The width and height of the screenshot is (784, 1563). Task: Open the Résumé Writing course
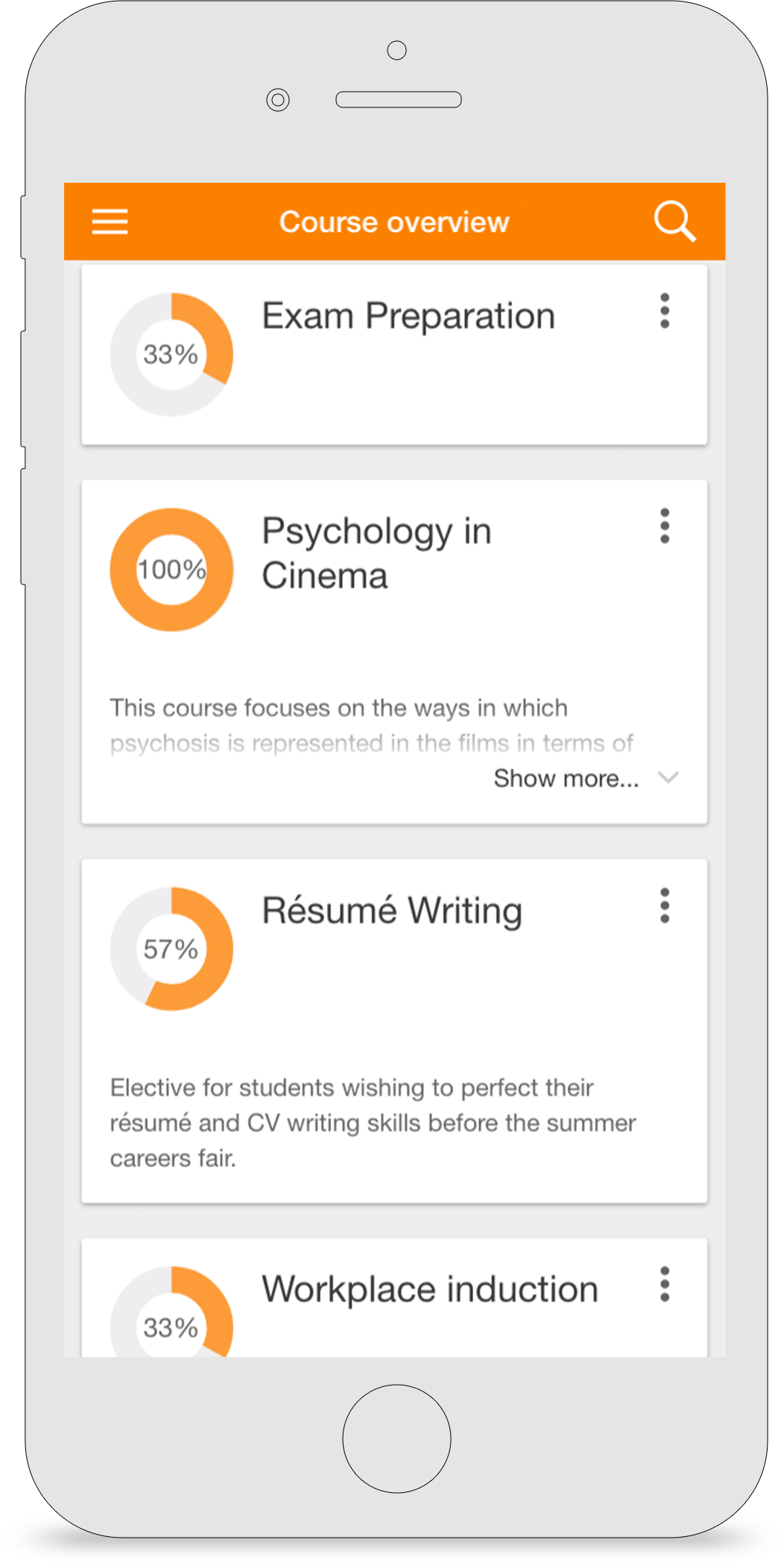tap(392, 911)
